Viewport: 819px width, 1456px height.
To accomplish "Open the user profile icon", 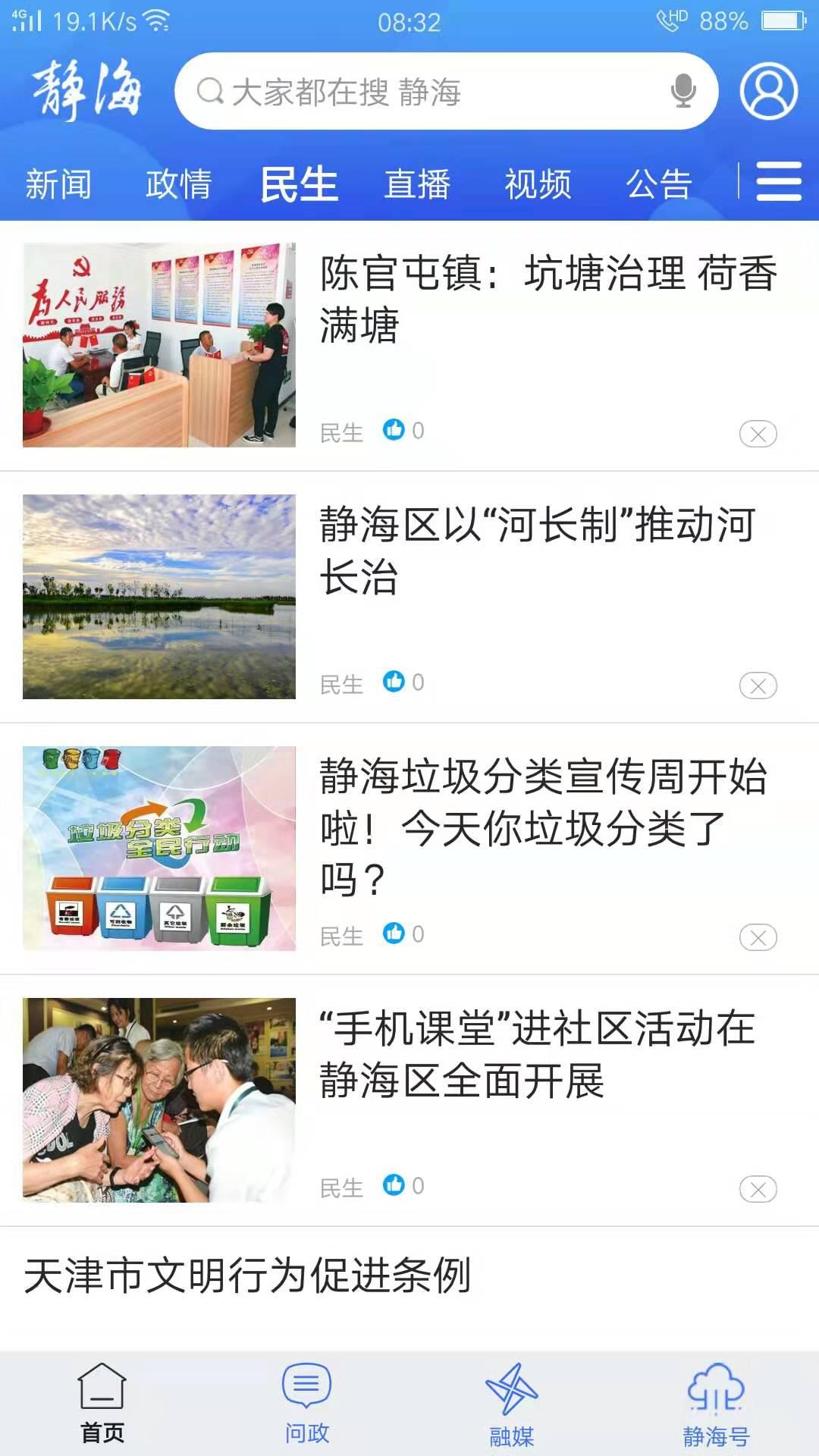I will 770,90.
